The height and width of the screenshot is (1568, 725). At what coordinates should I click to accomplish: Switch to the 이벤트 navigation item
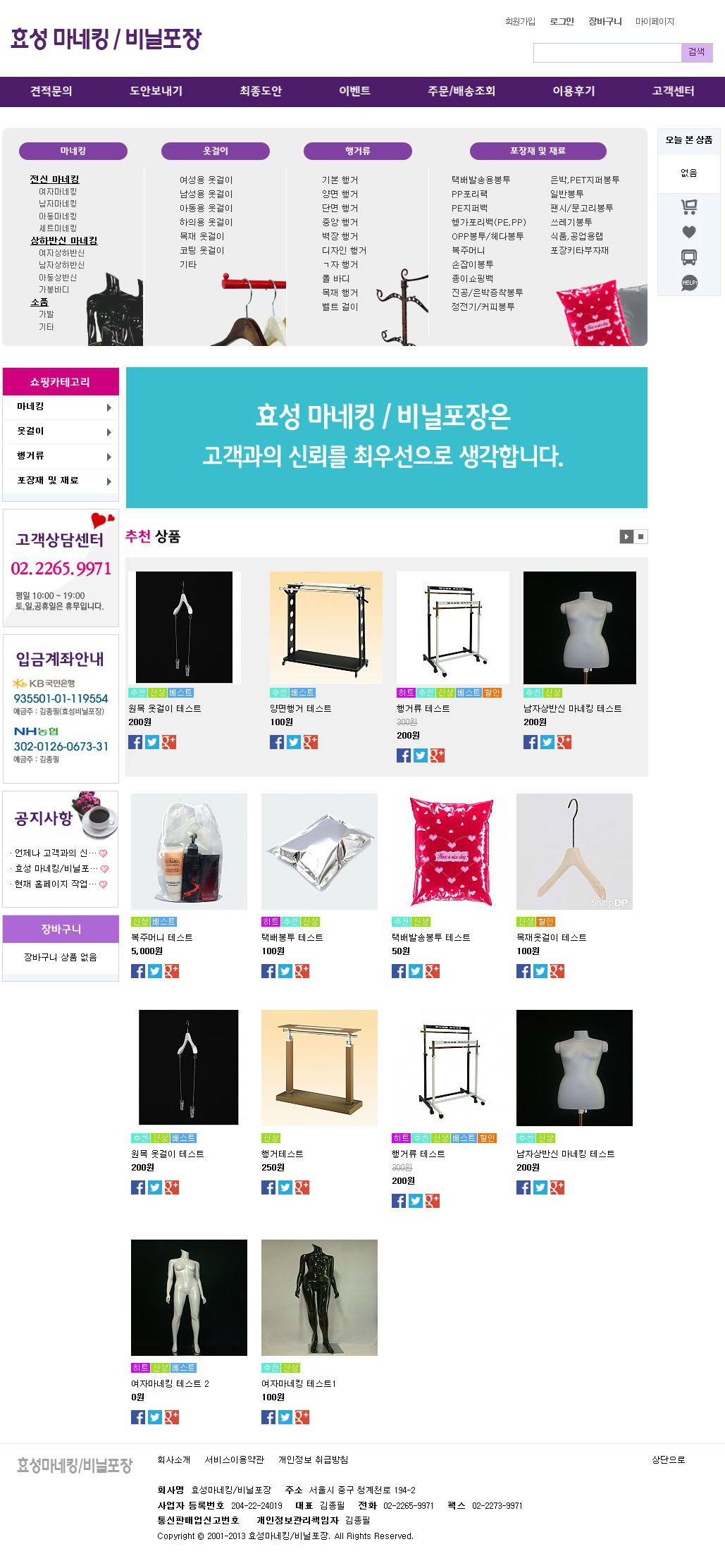click(x=354, y=92)
